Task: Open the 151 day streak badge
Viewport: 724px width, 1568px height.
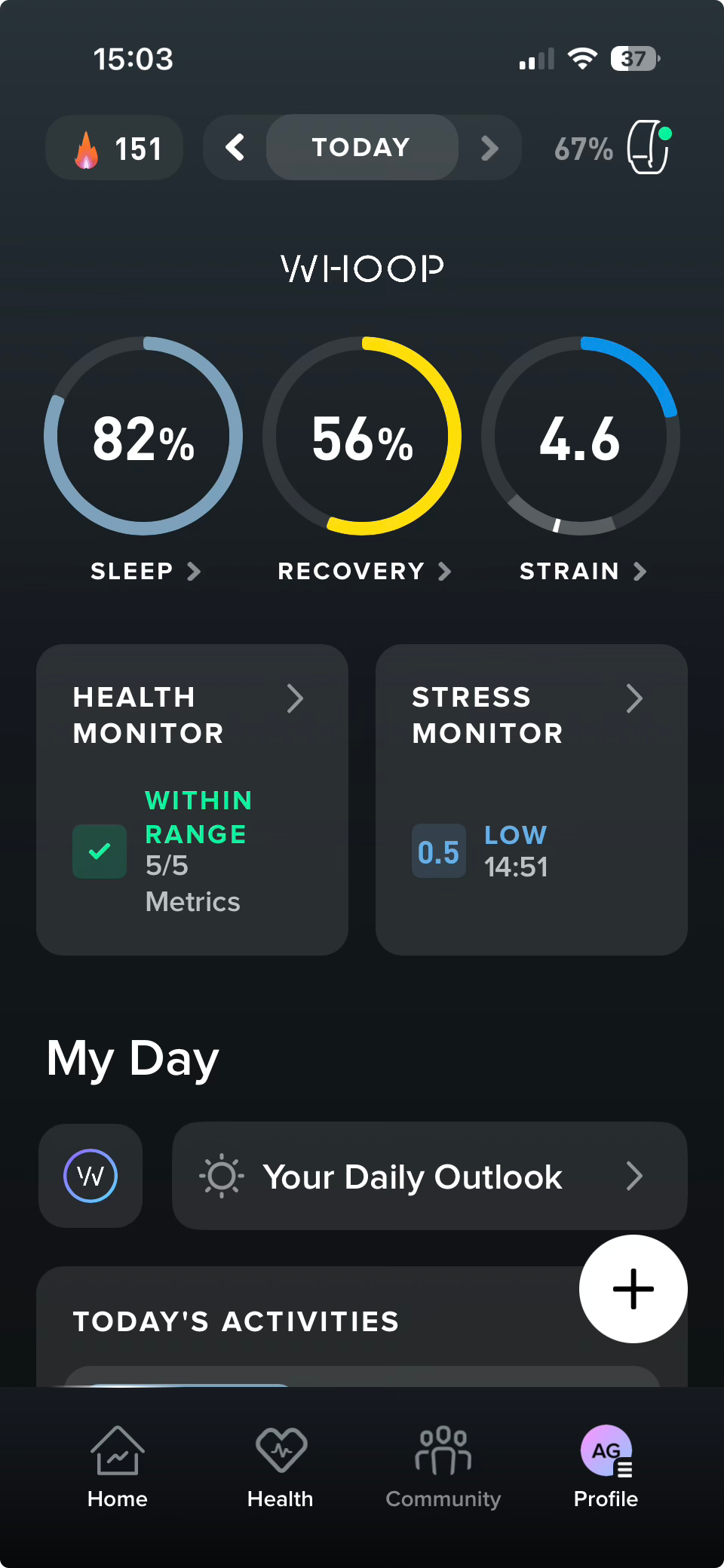Action: pyautogui.click(x=115, y=149)
